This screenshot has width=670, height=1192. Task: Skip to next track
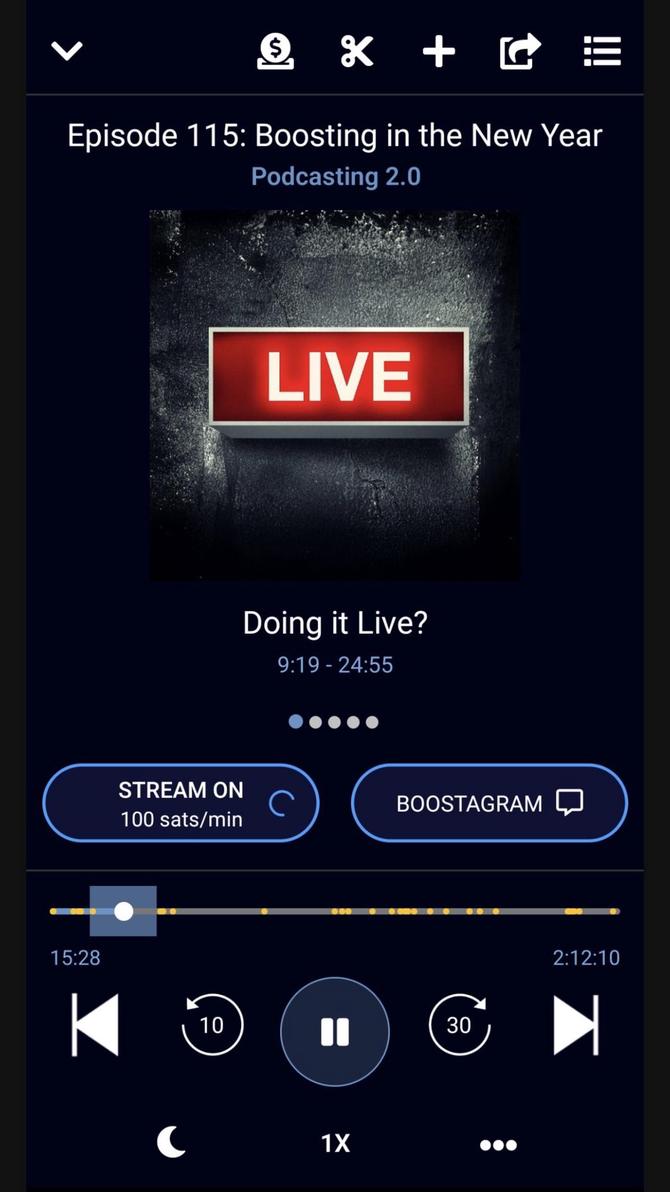click(576, 1025)
